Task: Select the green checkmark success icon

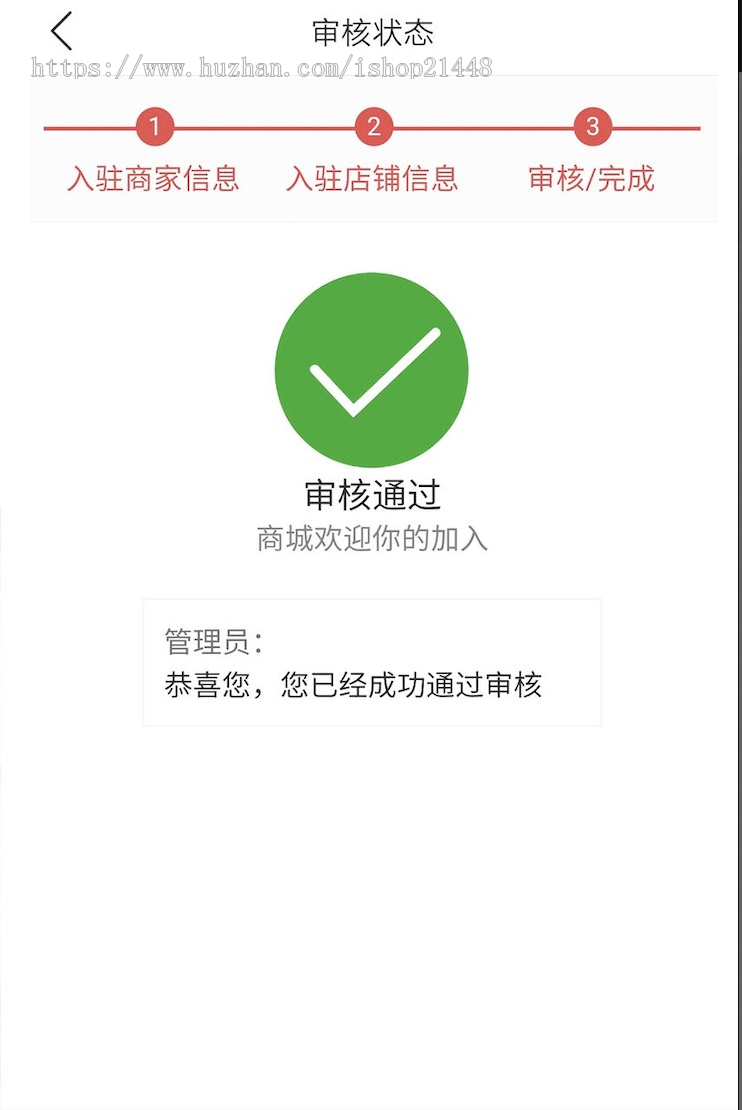Action: [x=371, y=370]
